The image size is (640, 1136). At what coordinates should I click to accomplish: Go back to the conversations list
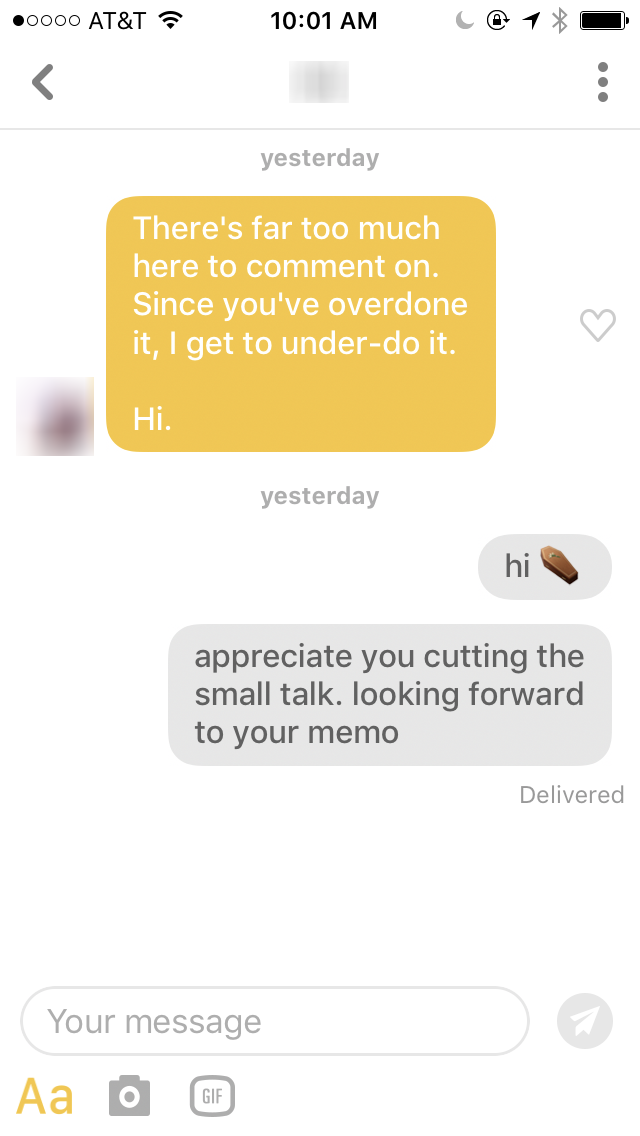(x=43, y=82)
